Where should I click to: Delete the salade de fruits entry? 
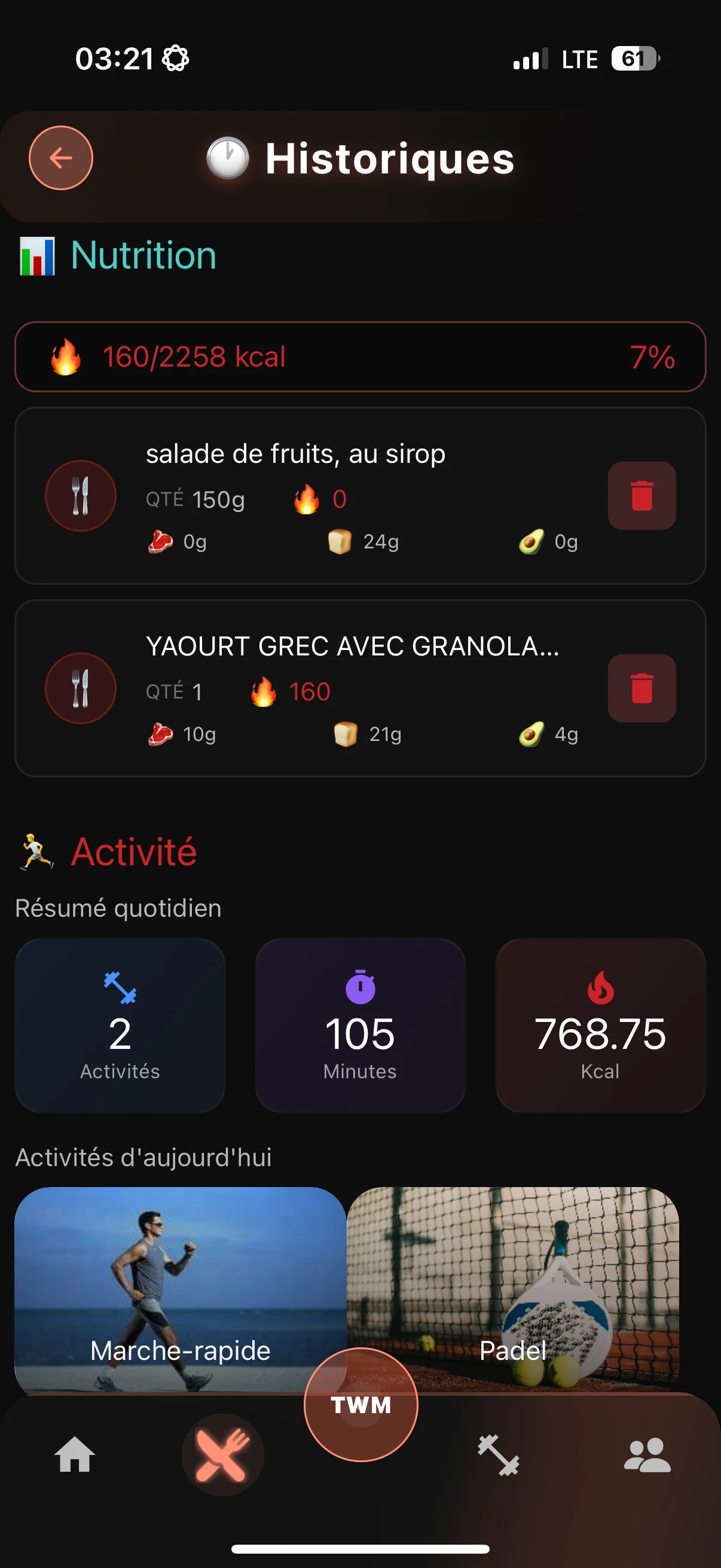tap(641, 496)
